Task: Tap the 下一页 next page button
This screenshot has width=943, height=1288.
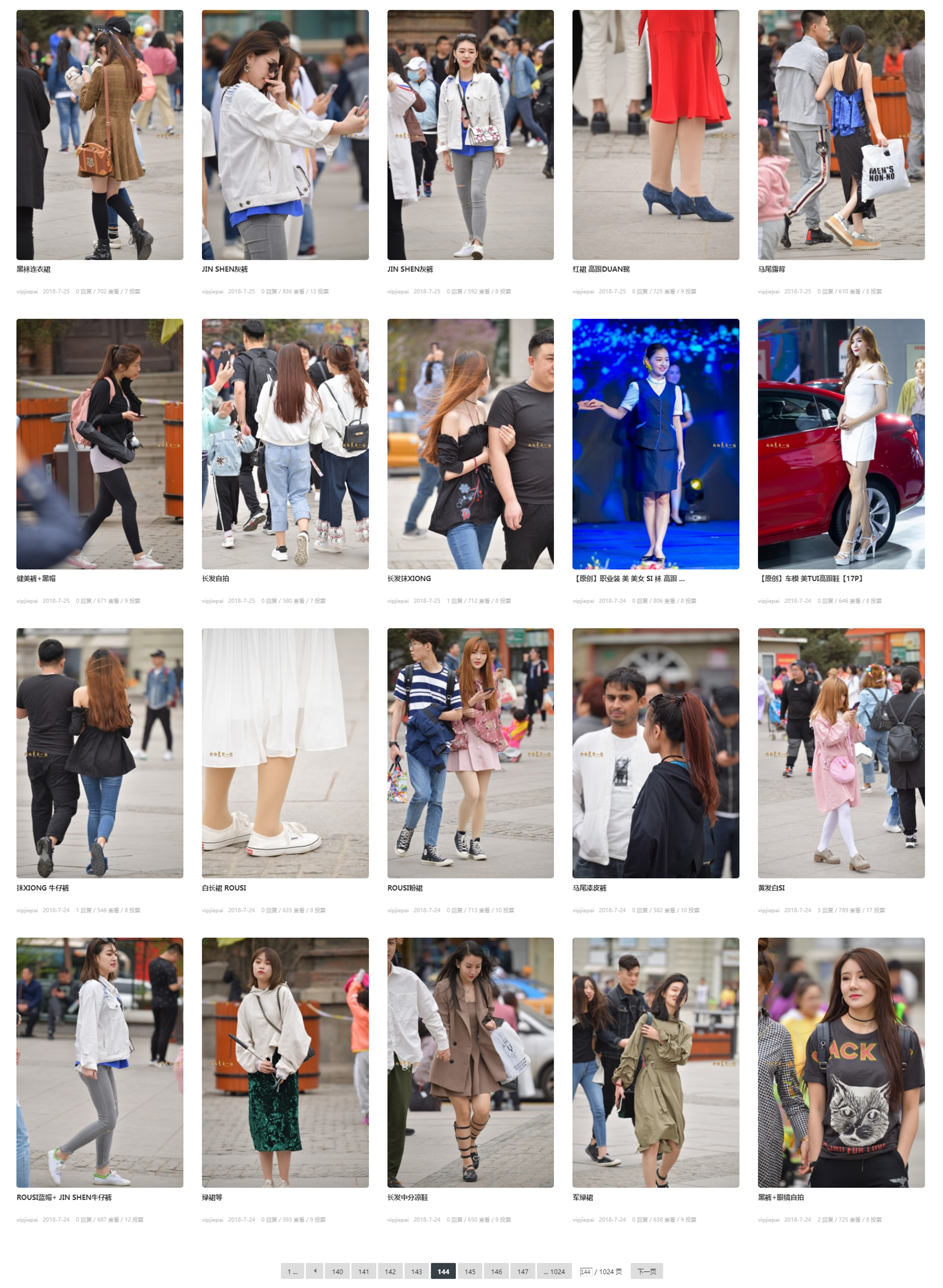Action: [646, 1272]
